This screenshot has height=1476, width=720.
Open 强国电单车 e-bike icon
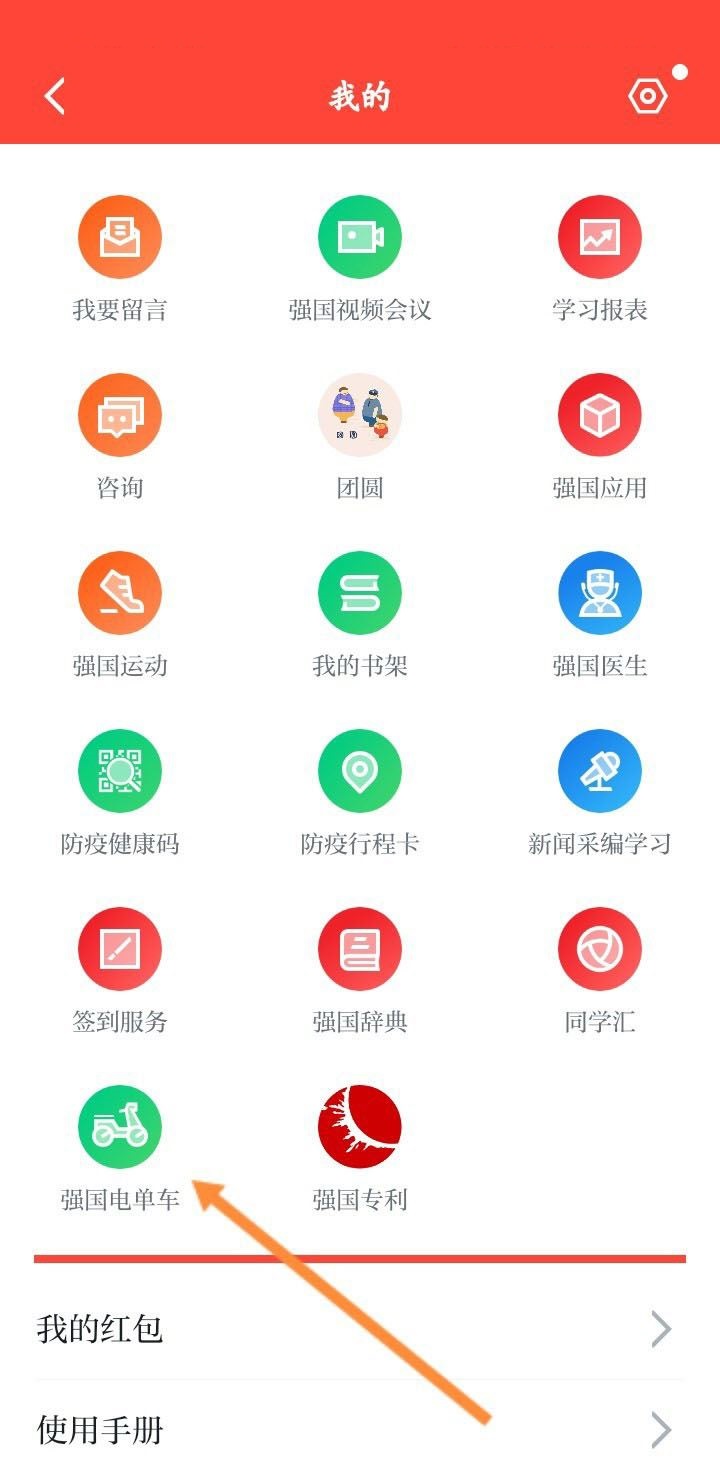(120, 1125)
